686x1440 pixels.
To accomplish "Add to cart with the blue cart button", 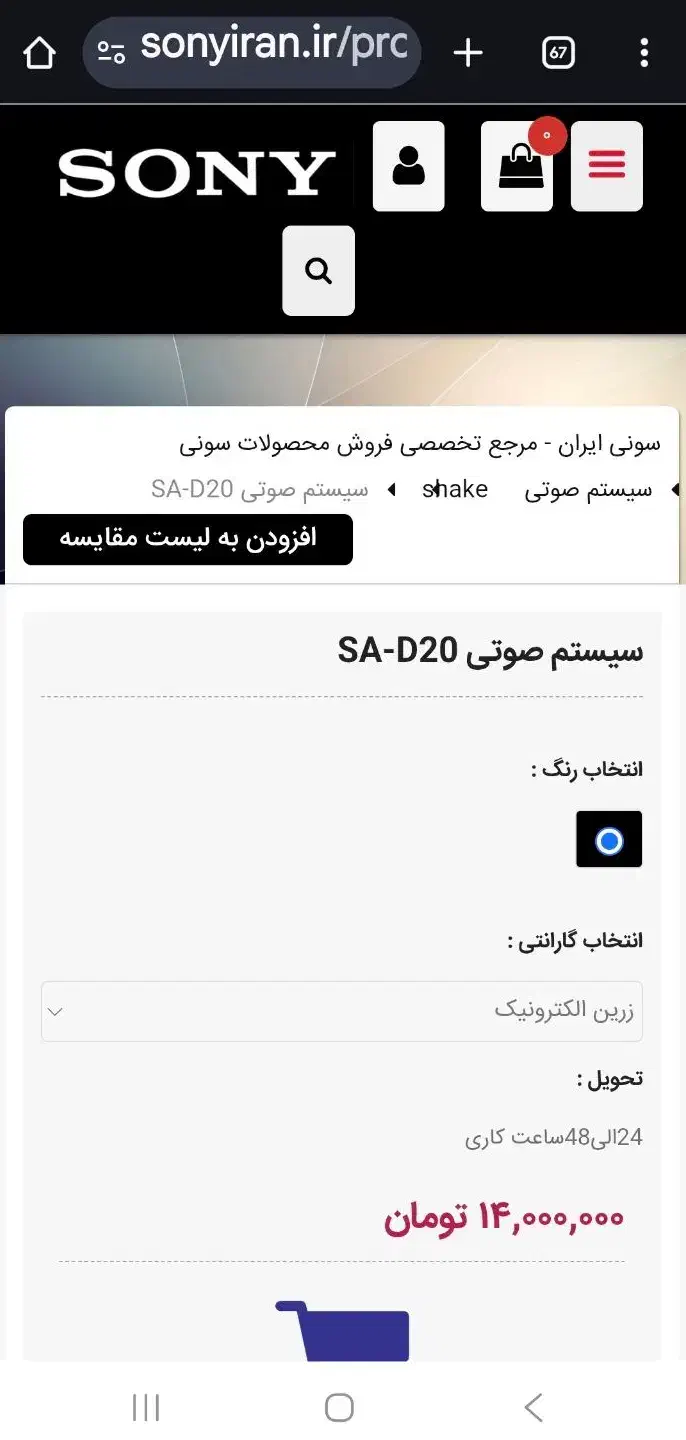I will (x=345, y=1330).
